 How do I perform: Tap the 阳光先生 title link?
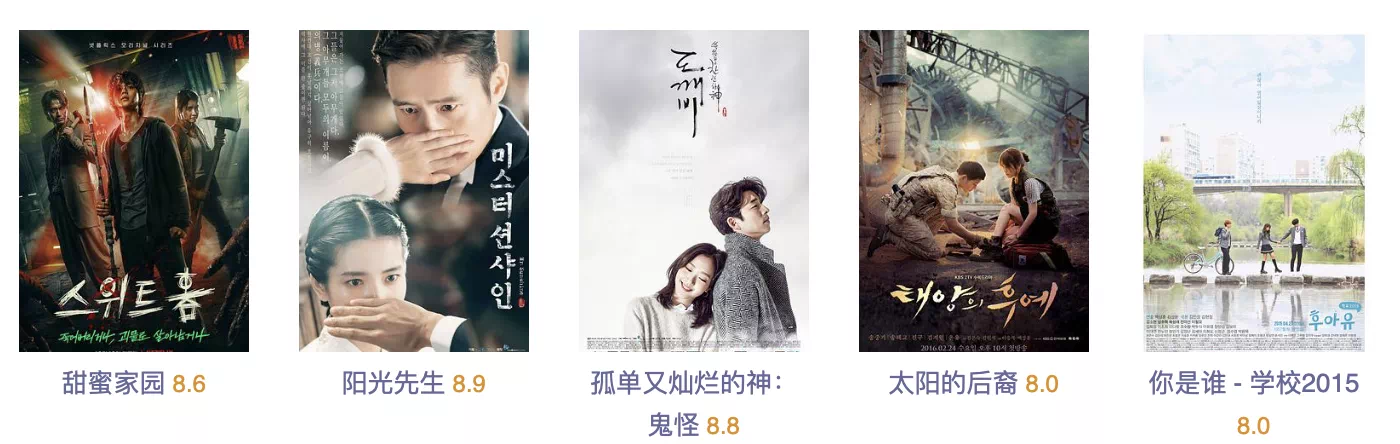coord(392,384)
